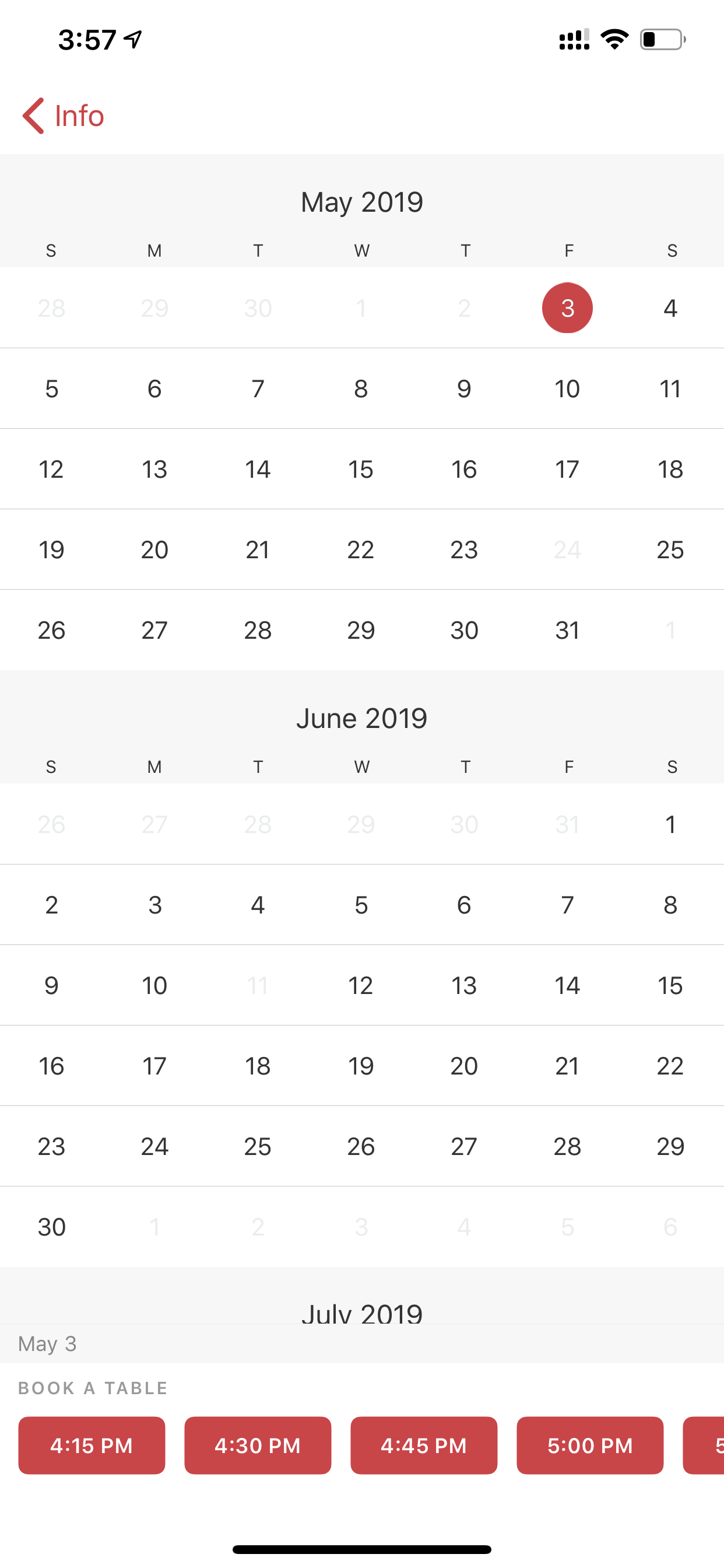Select June 30 in the calendar
Screen dimensions: 724x1568
coord(52,1227)
